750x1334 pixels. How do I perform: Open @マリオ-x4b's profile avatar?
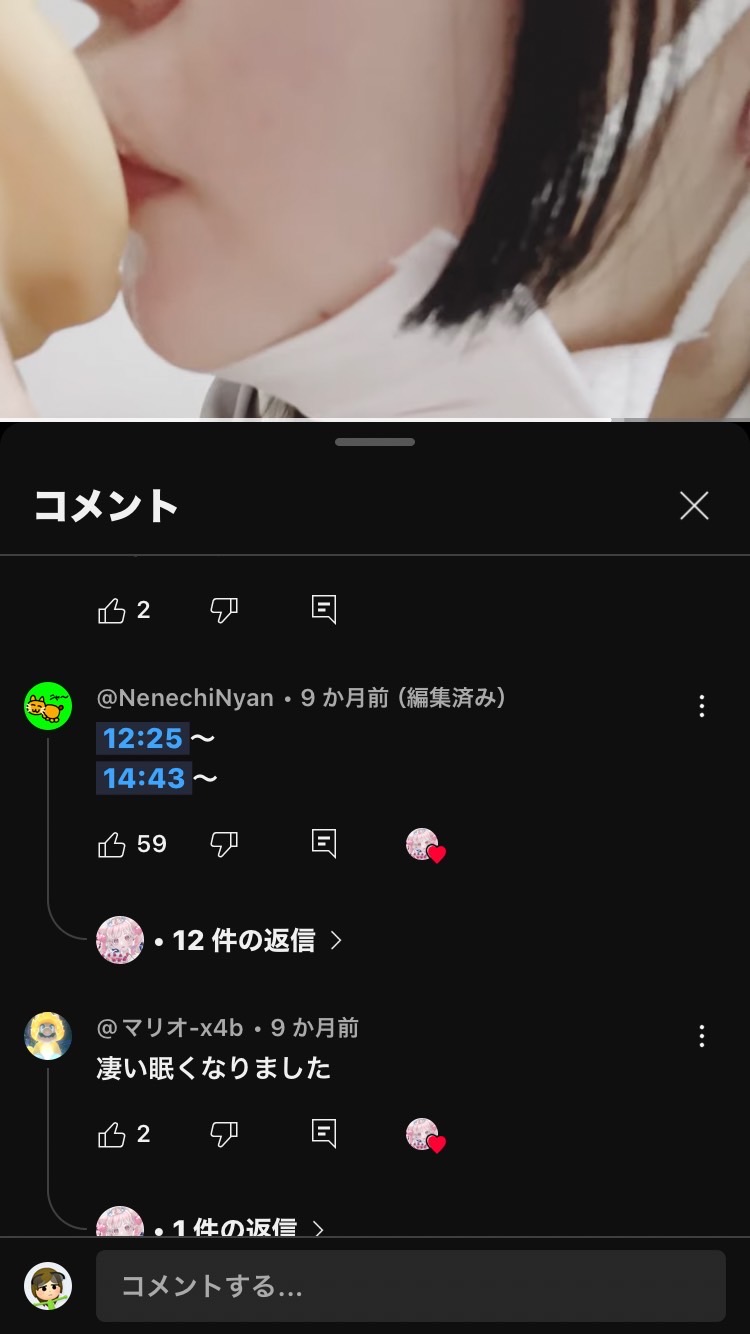click(x=48, y=1036)
